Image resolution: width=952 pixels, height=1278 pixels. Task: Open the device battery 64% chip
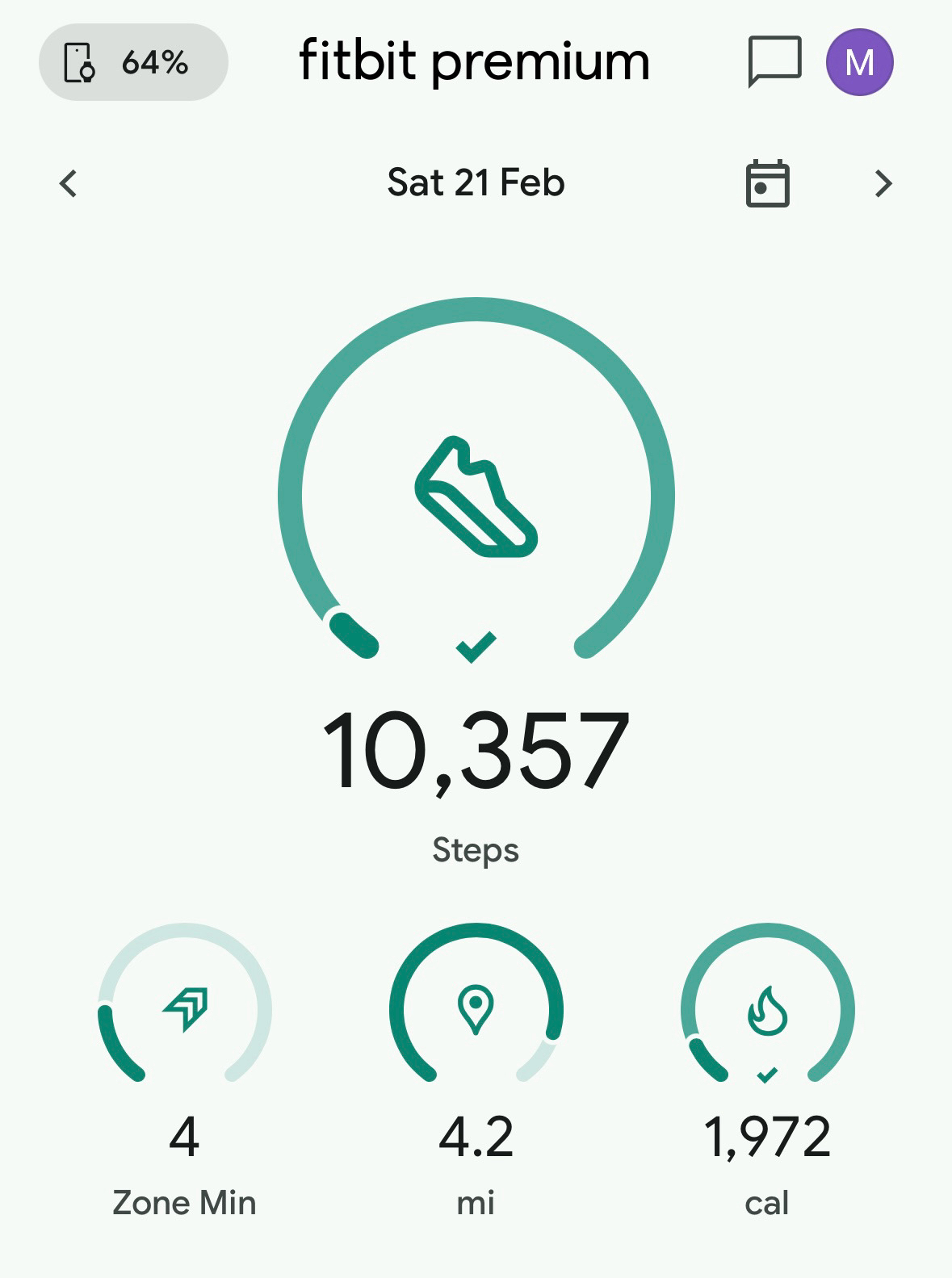click(x=133, y=62)
